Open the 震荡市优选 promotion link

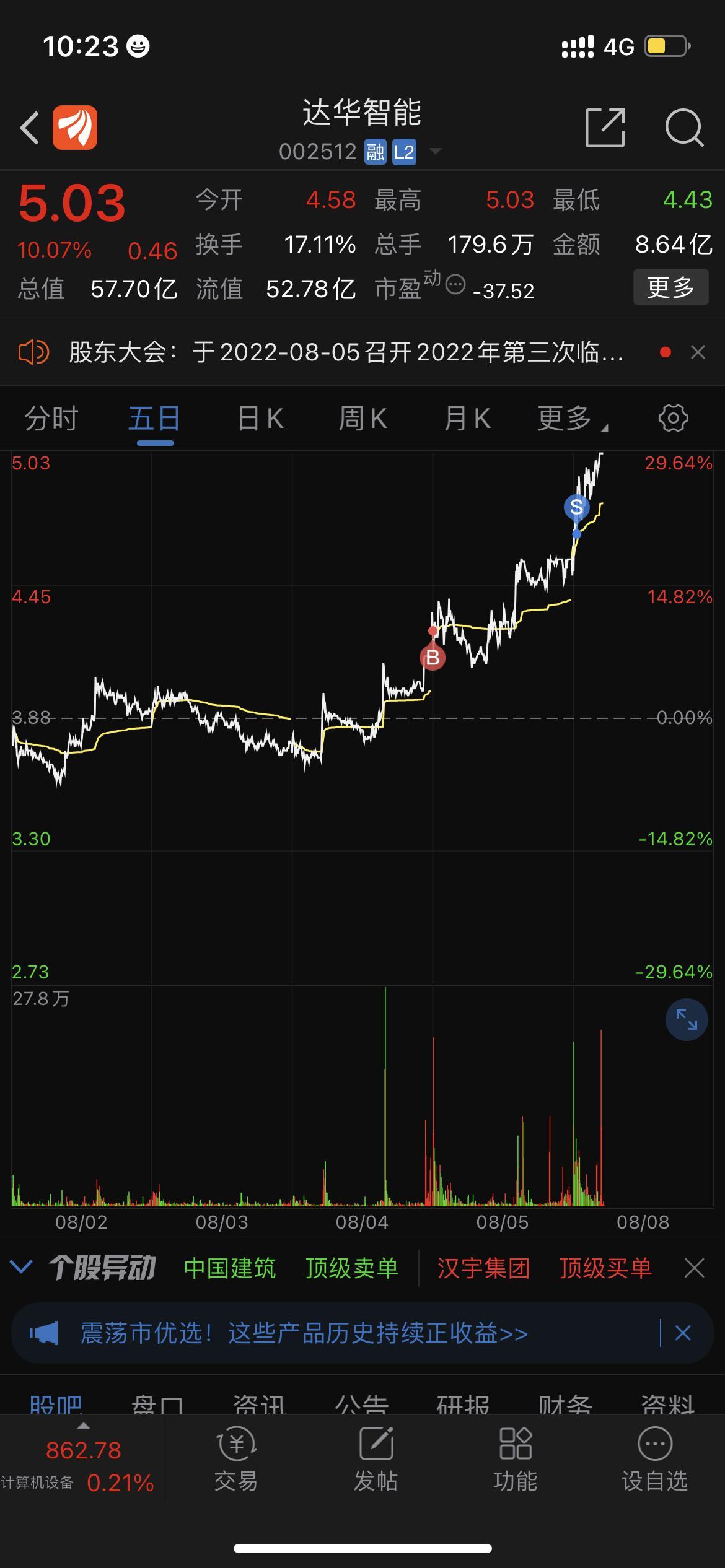click(304, 1333)
